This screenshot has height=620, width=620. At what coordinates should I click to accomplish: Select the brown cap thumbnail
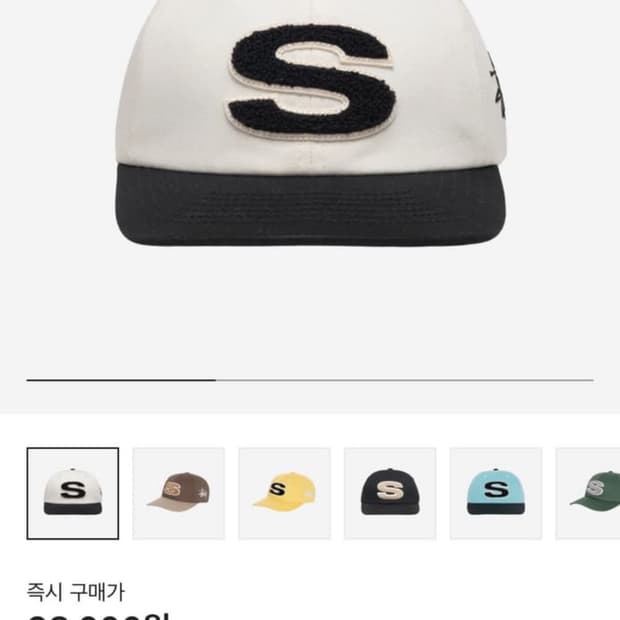[179, 493]
